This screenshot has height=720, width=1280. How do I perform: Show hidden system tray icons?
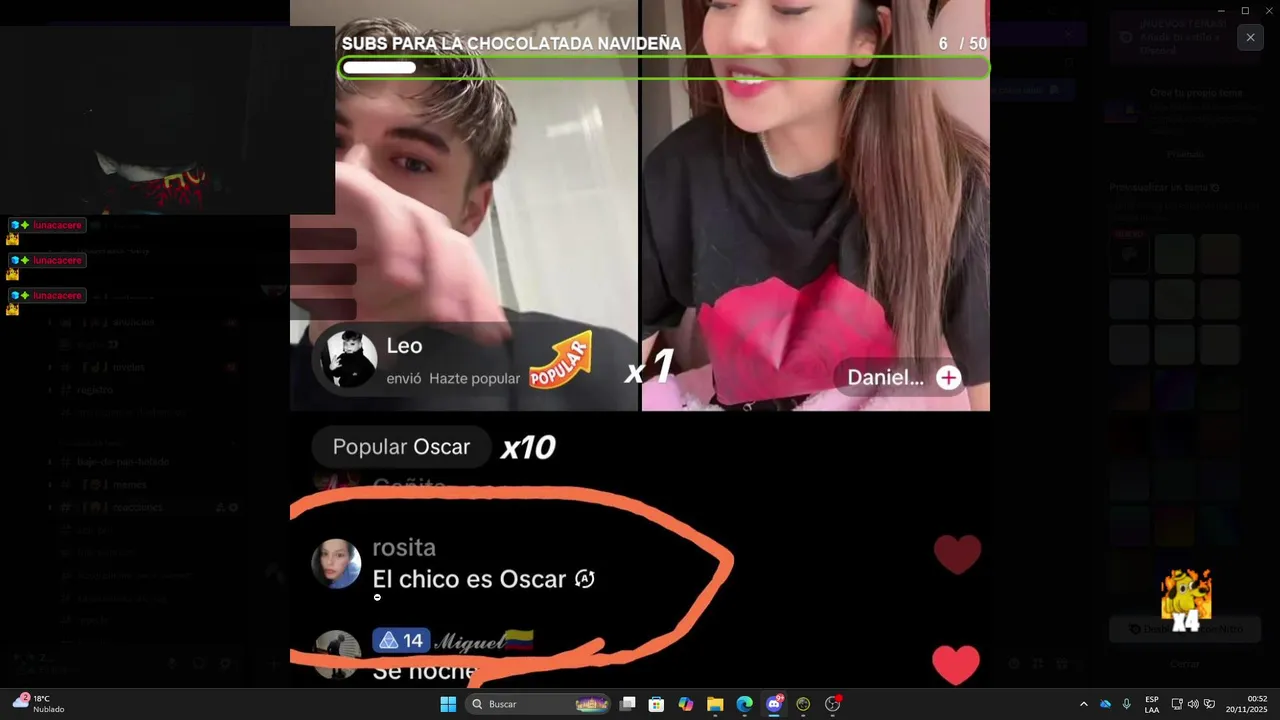pos(1083,704)
